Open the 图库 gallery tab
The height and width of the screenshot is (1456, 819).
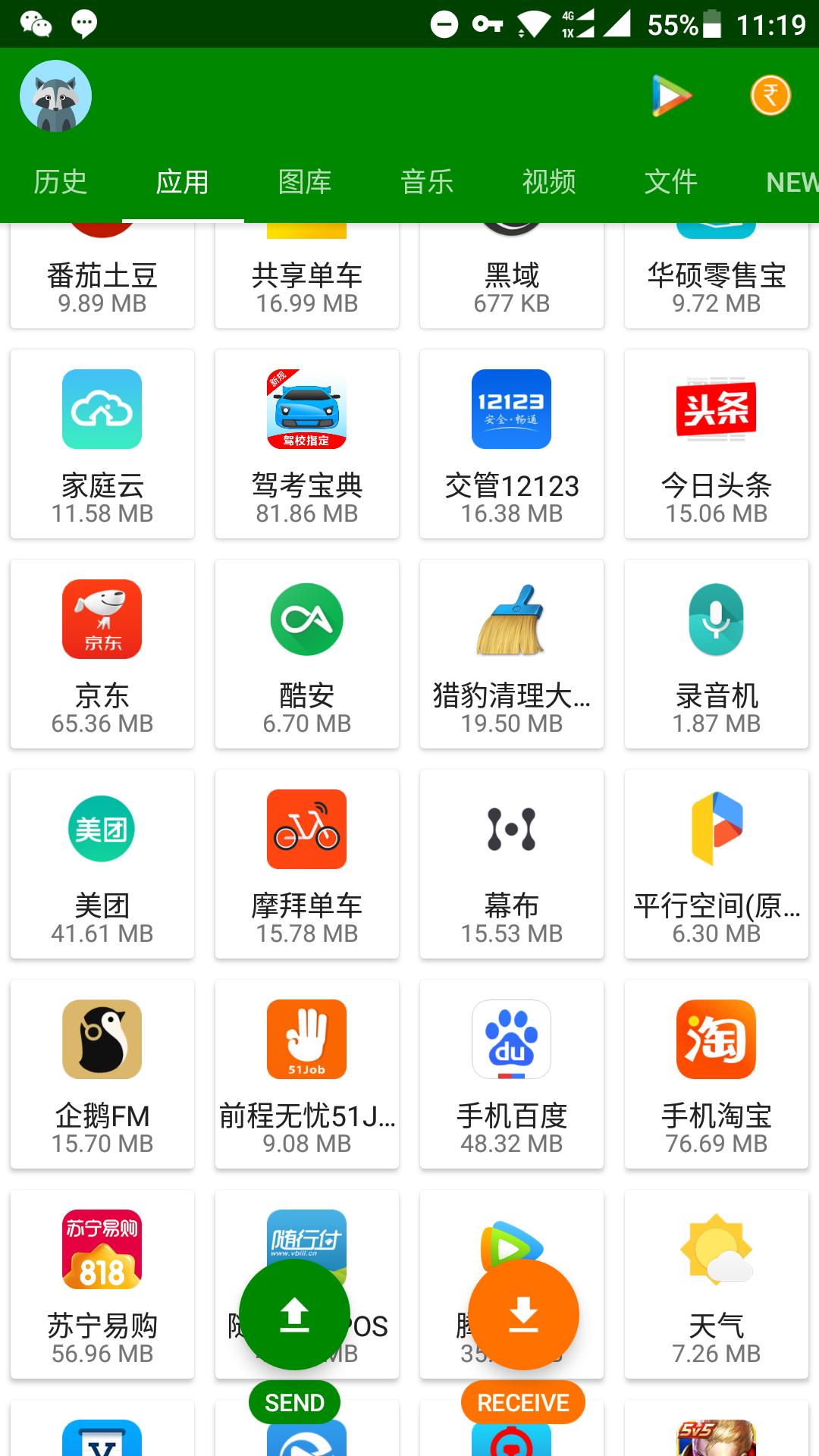click(x=303, y=182)
